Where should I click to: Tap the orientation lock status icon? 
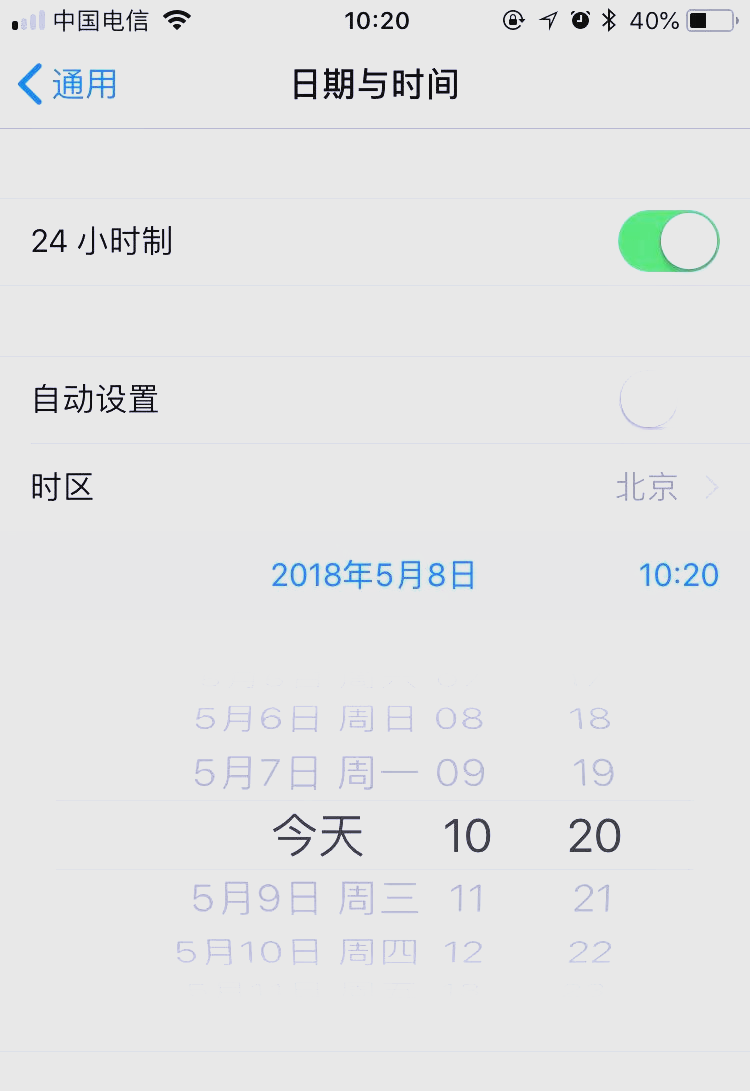[x=514, y=20]
